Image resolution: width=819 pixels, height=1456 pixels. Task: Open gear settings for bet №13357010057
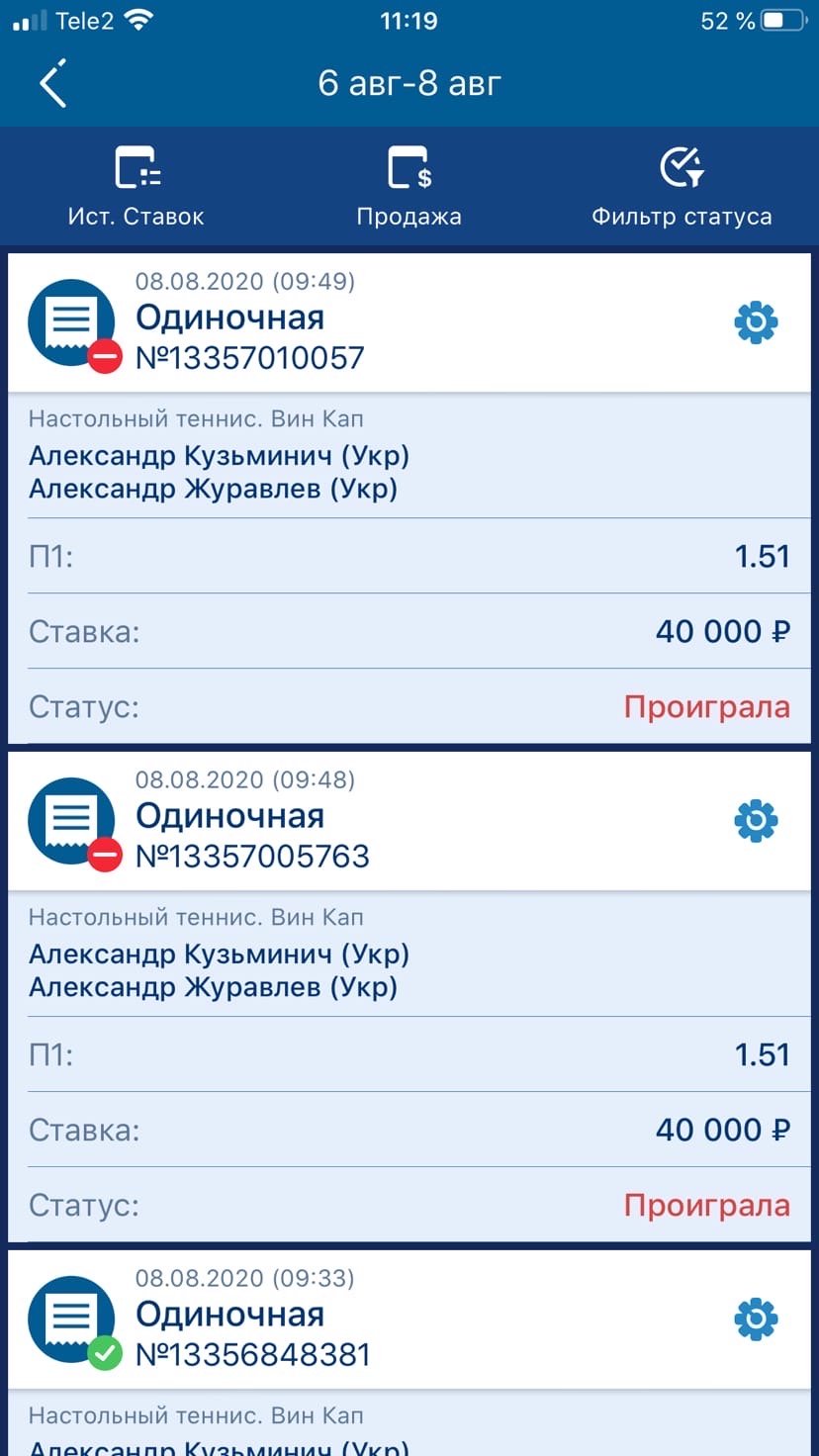[757, 322]
